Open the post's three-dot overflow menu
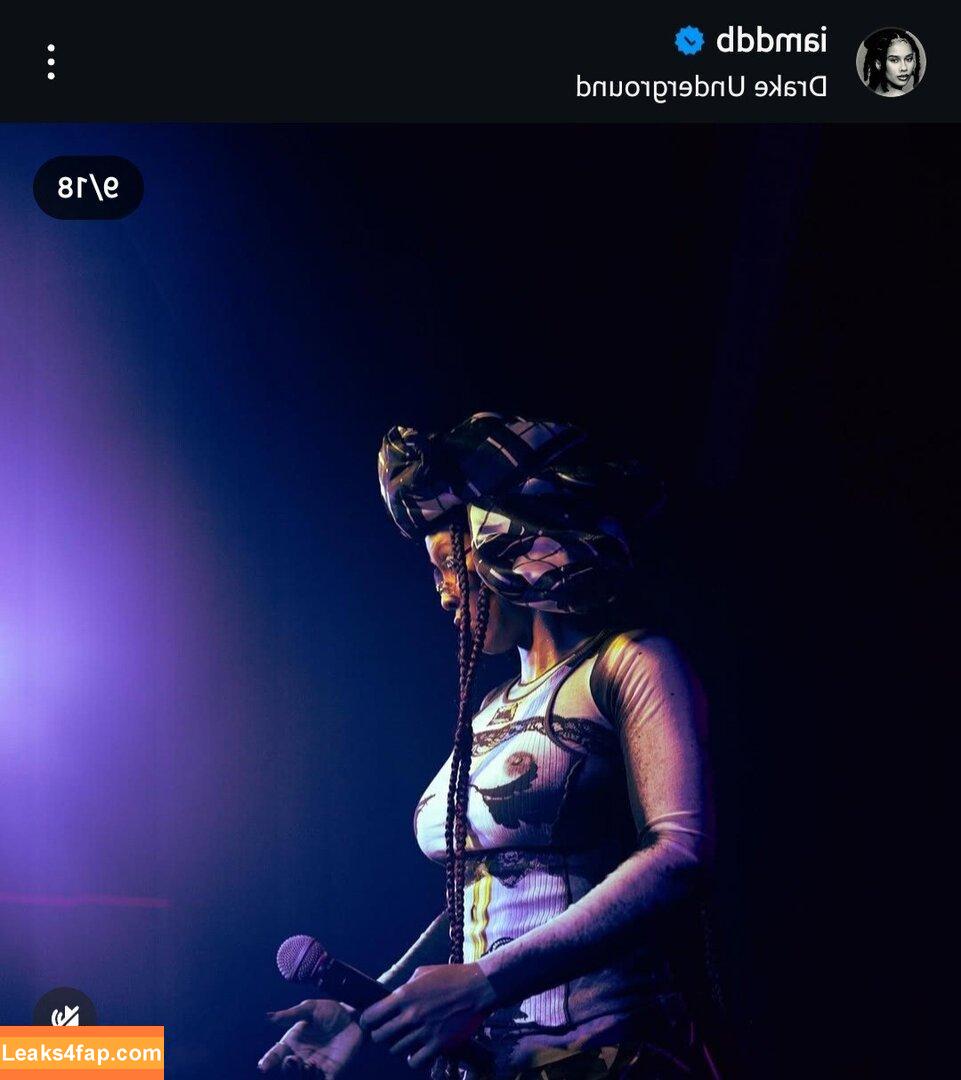 pos(50,62)
